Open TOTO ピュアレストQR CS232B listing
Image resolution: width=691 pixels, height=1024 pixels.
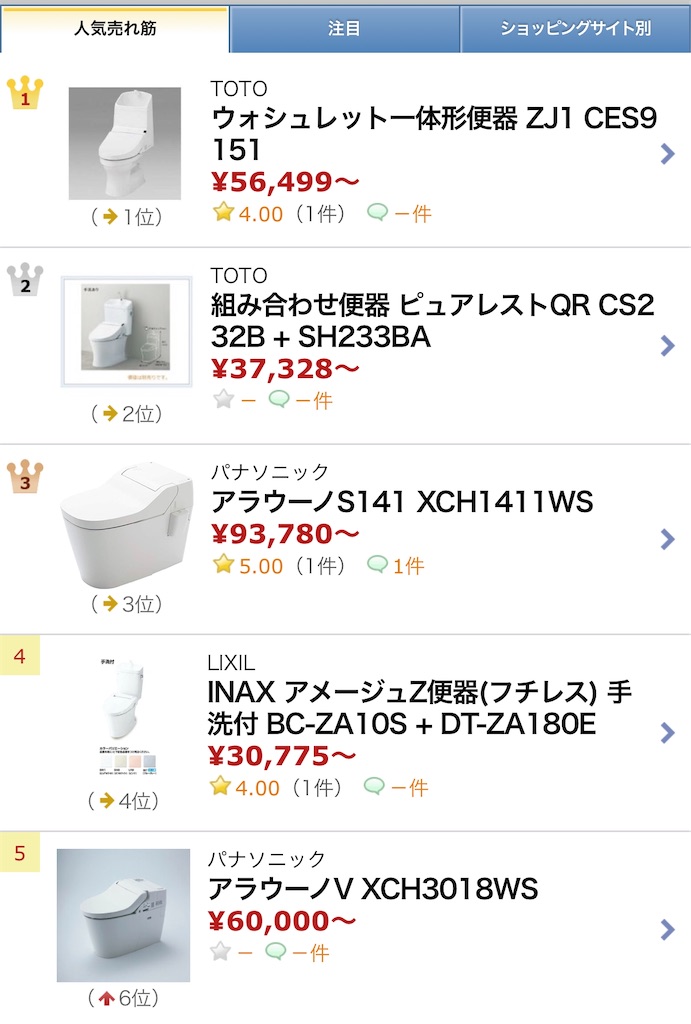pyautogui.click(x=432, y=321)
